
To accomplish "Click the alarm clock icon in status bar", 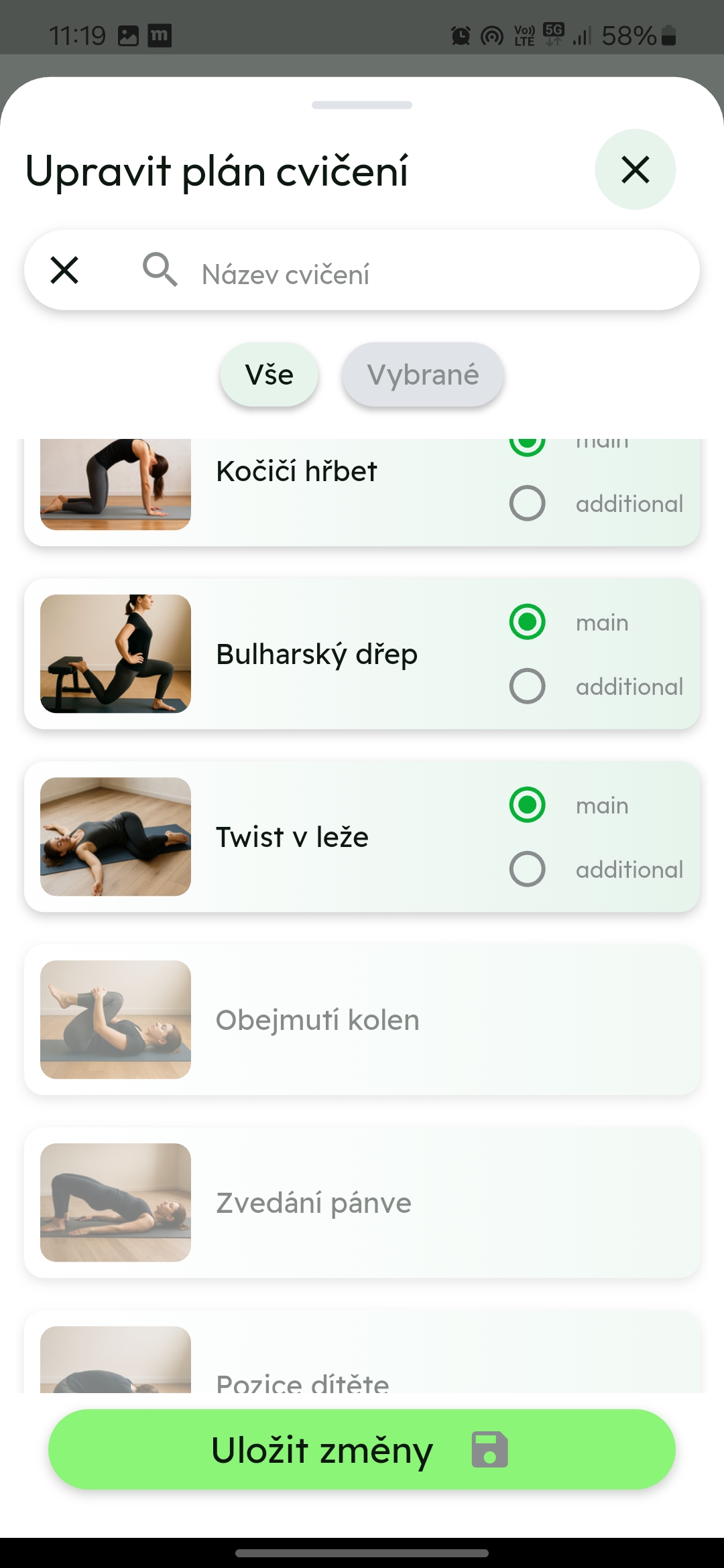I will (x=460, y=34).
